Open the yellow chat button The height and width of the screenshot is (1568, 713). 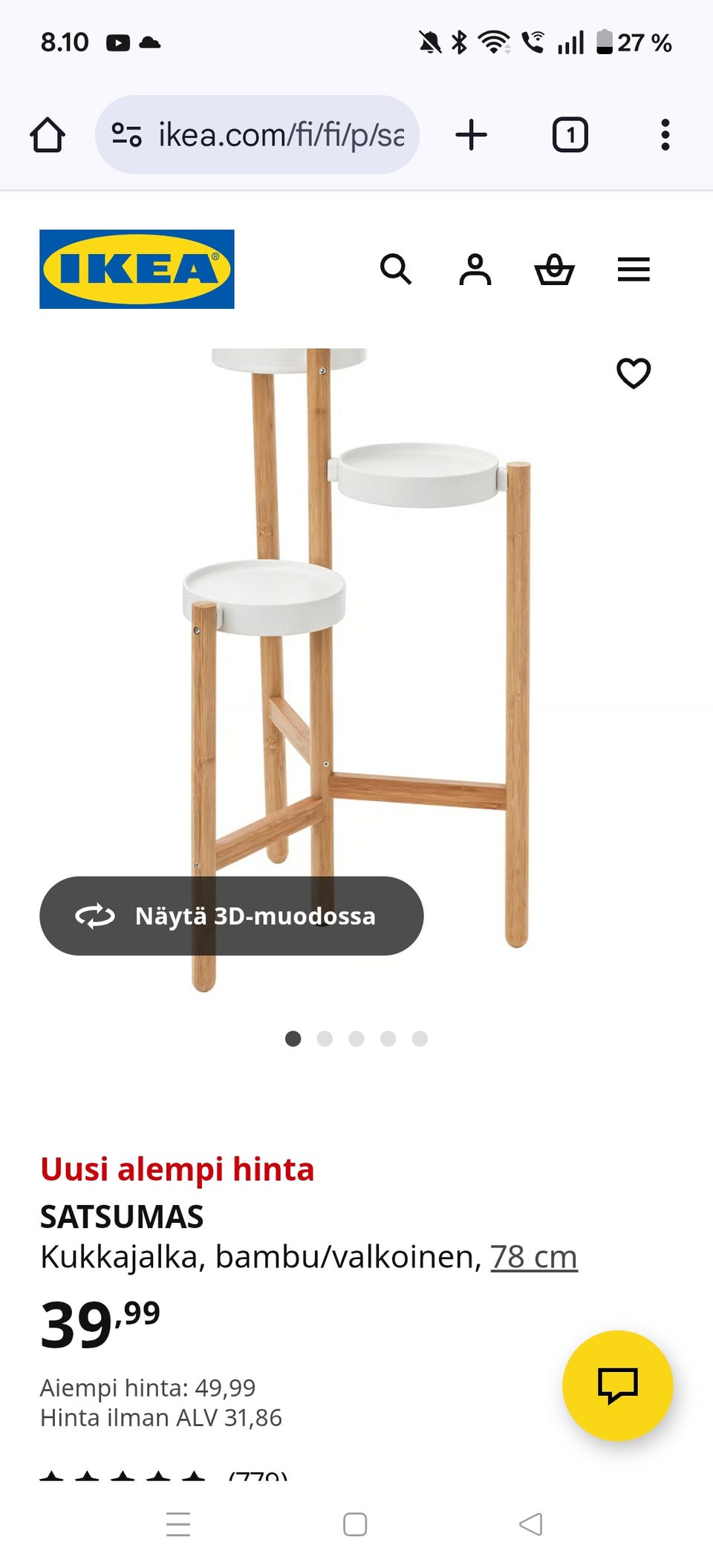point(618,1385)
